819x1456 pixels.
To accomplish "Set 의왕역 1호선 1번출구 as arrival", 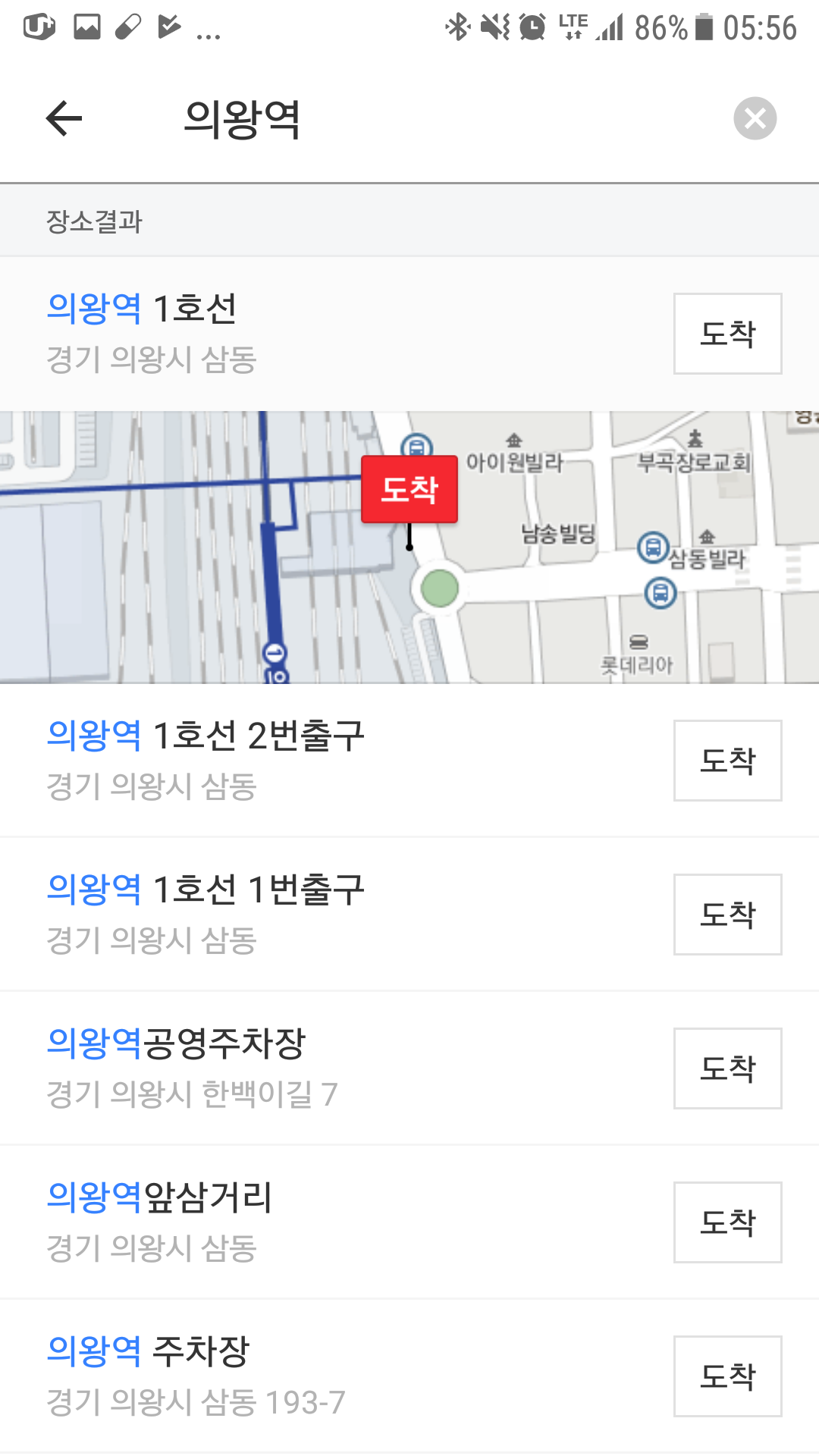I will pyautogui.click(x=727, y=915).
